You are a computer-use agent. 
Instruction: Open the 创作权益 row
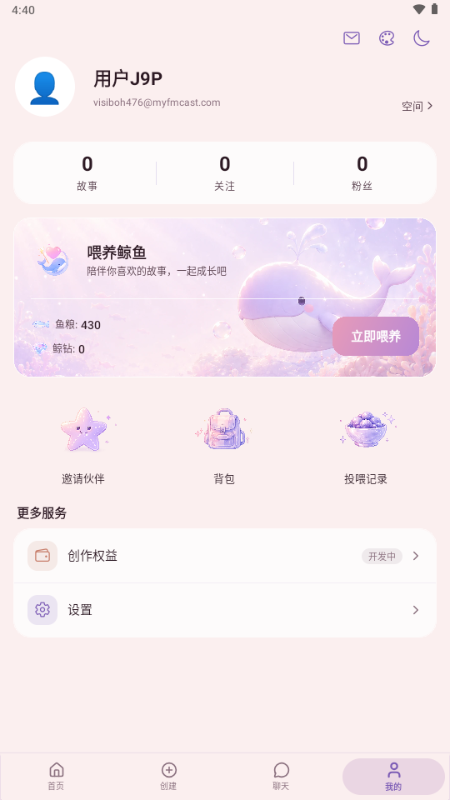225,556
